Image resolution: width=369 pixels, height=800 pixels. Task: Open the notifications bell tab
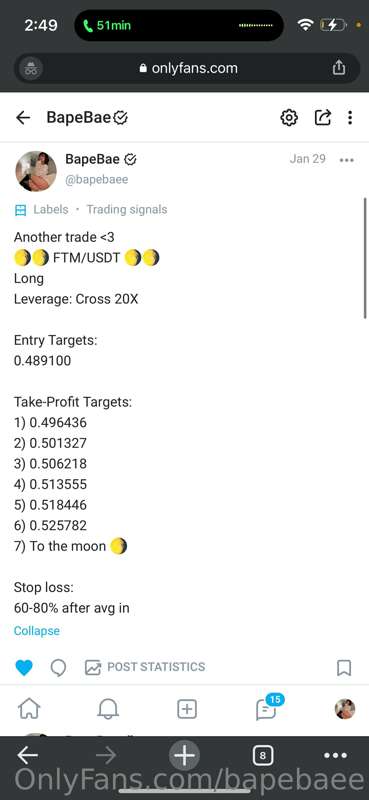tap(108, 709)
